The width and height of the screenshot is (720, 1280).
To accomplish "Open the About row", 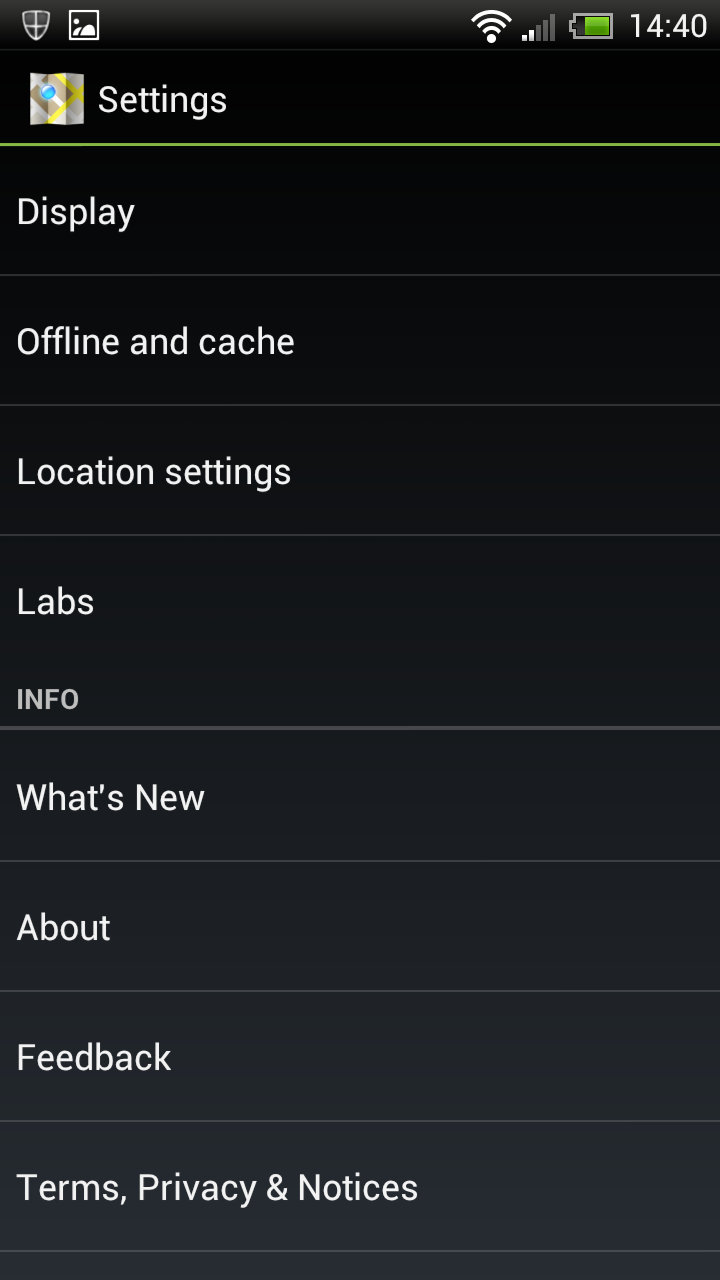I will tap(360, 927).
